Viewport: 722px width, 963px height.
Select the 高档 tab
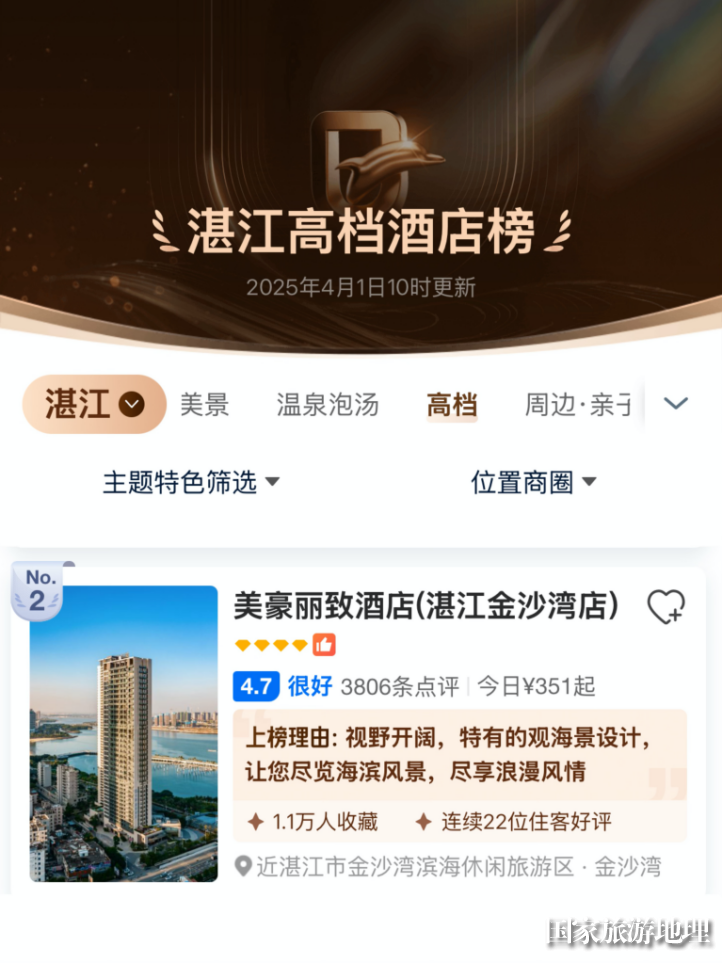[x=452, y=405]
